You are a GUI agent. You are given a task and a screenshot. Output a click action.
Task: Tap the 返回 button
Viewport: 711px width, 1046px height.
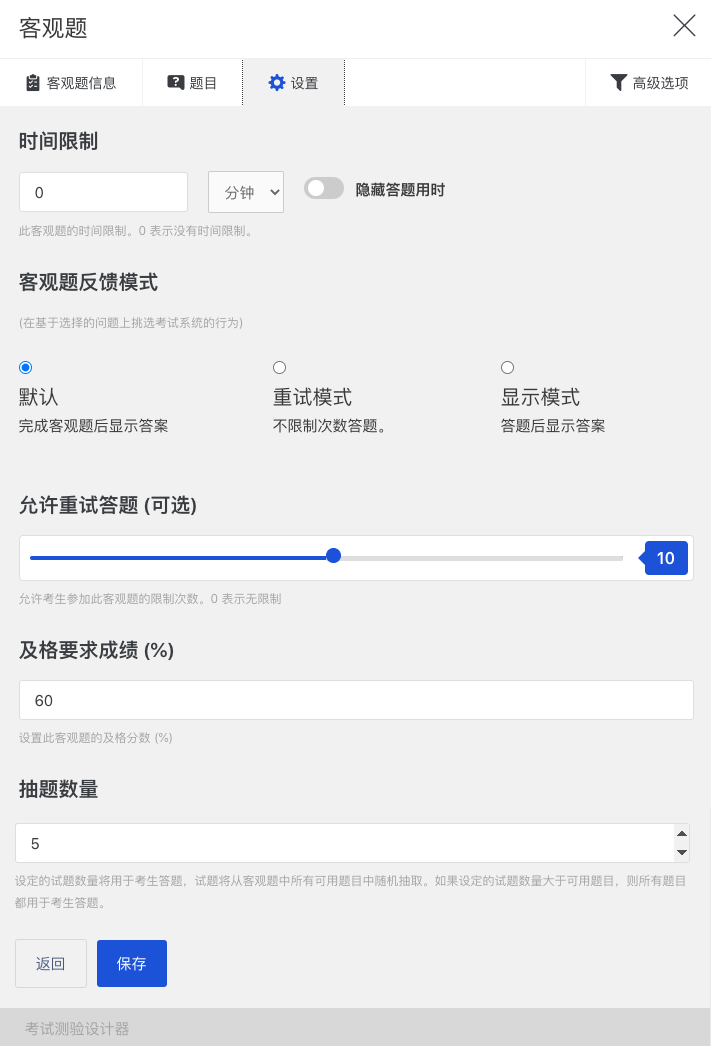point(51,964)
